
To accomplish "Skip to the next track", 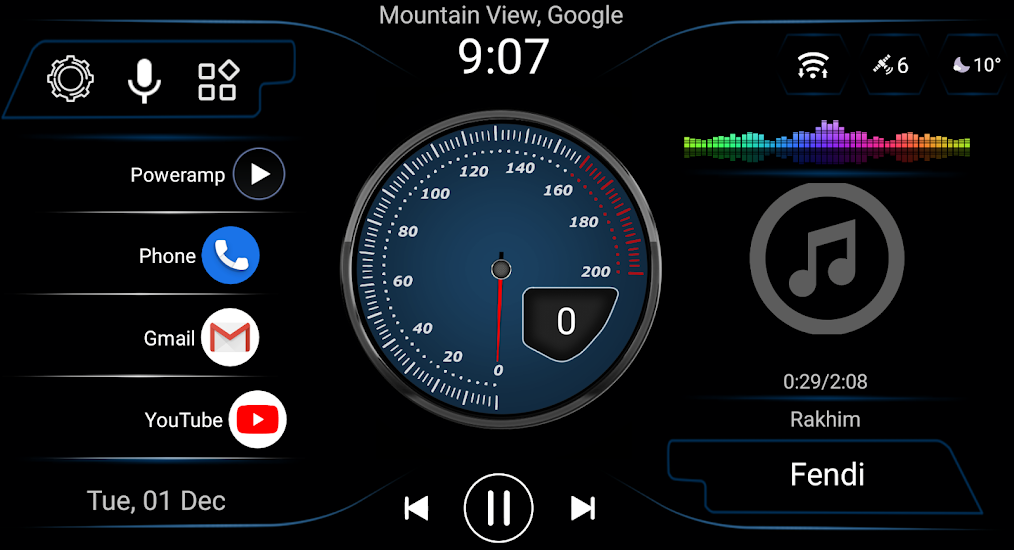I will click(x=583, y=508).
